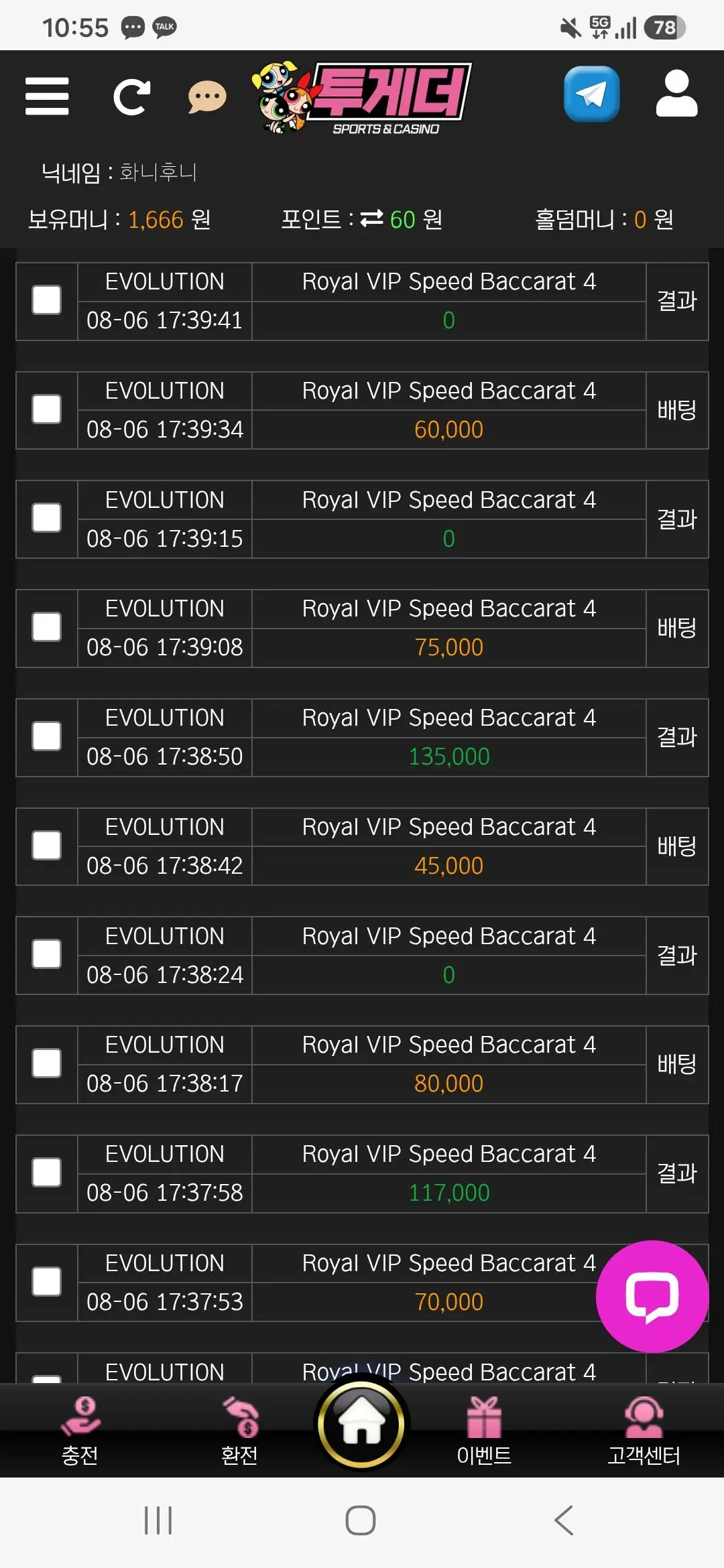Check the box for 17:39:41 entry
Image resolution: width=724 pixels, height=1568 pixels.
pos(47,300)
